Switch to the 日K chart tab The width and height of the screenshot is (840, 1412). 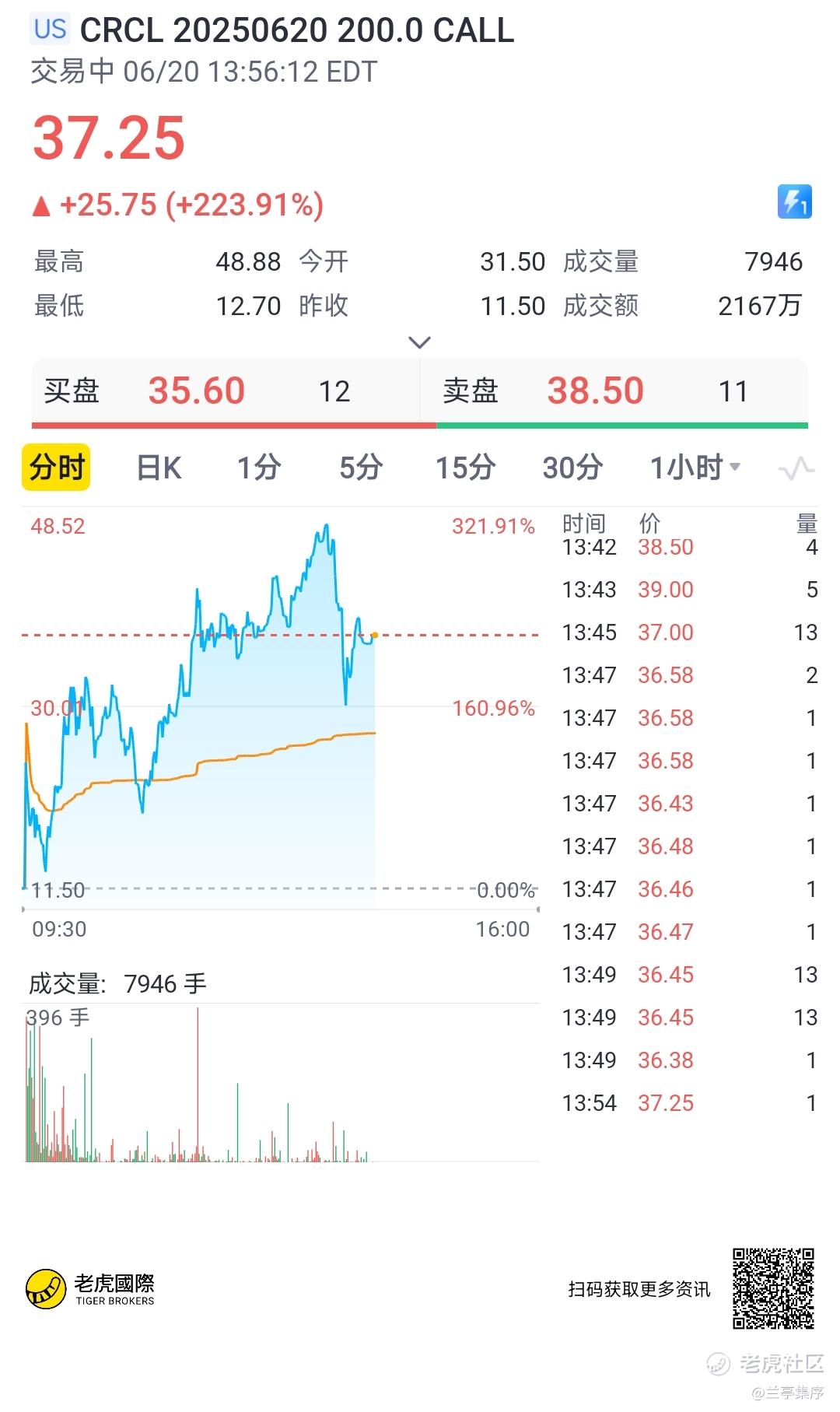[x=159, y=468]
